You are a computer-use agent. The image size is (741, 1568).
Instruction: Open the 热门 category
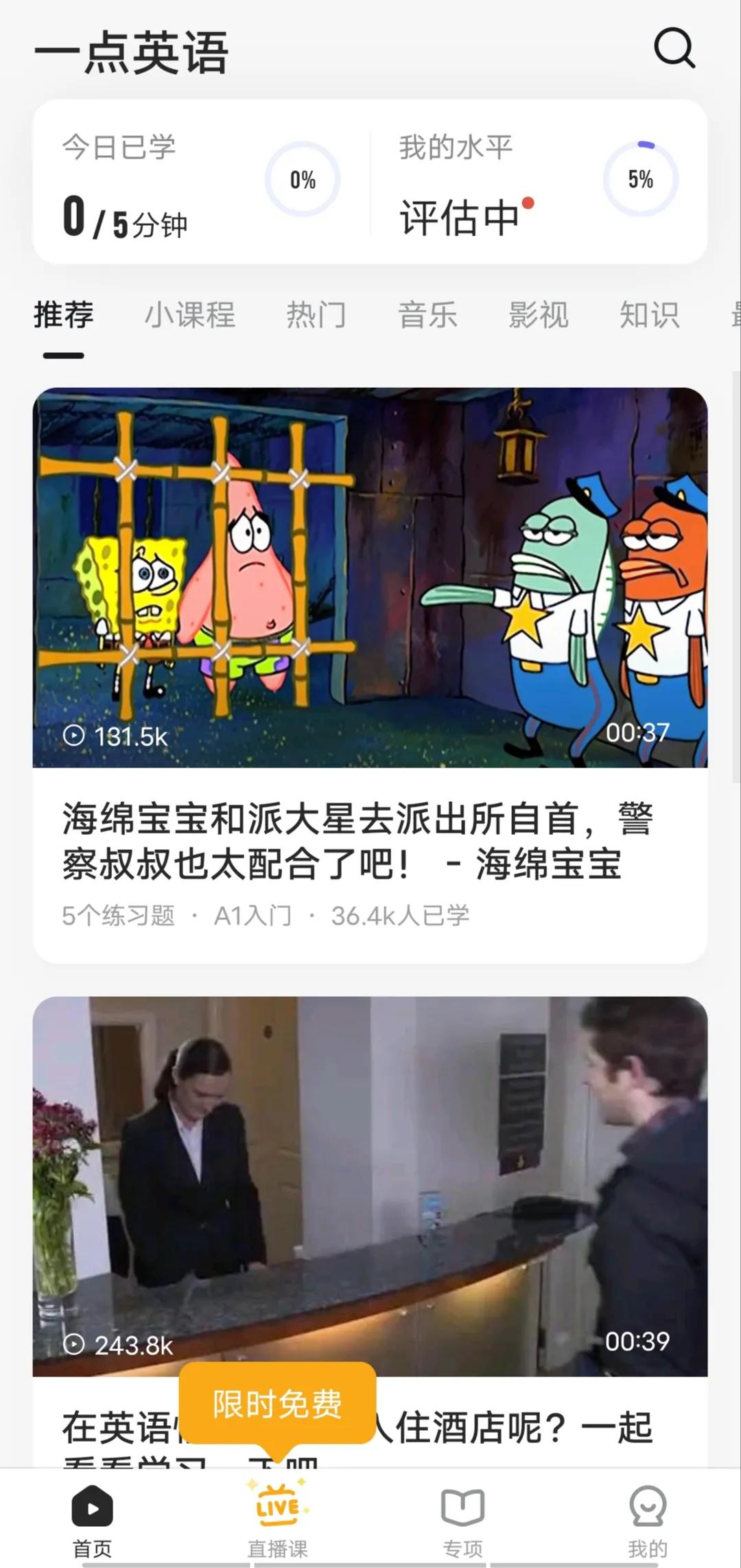(317, 315)
